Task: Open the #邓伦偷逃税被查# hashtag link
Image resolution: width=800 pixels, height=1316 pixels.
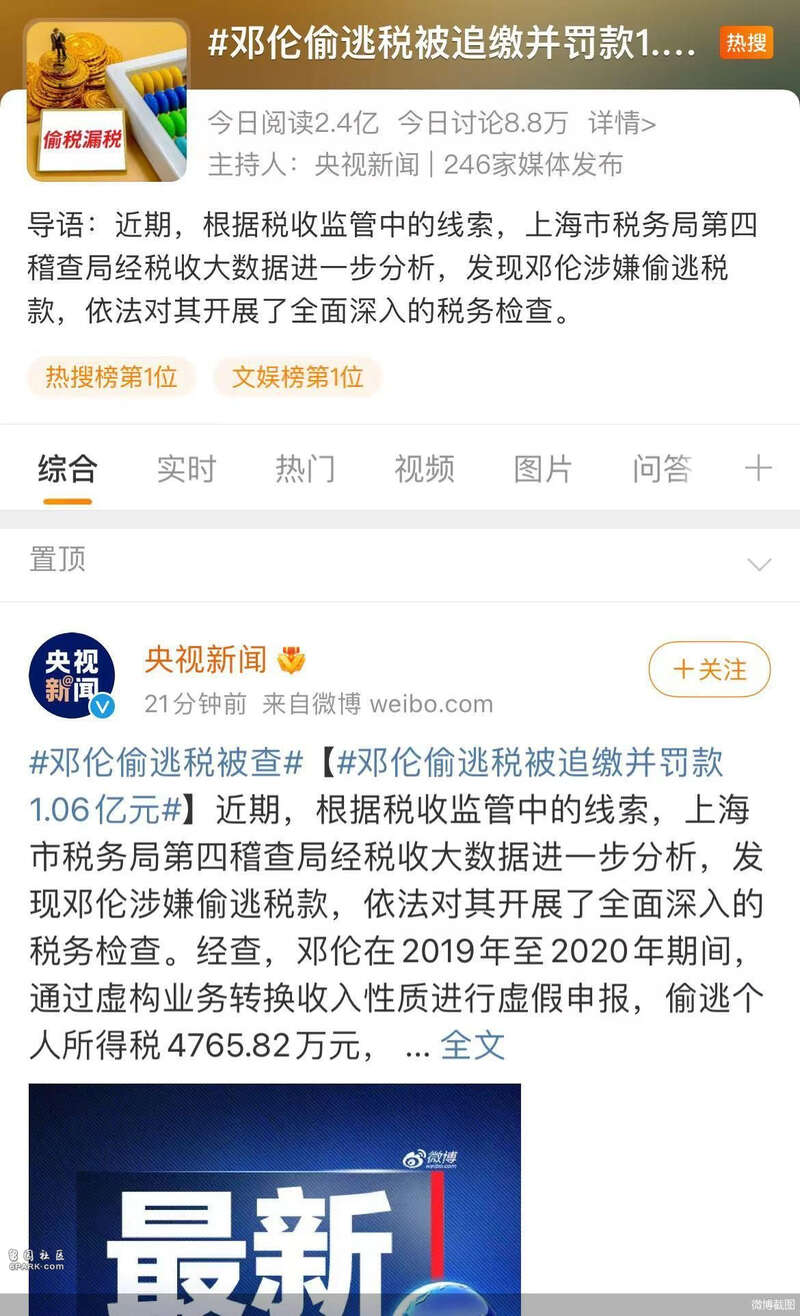Action: (x=166, y=763)
